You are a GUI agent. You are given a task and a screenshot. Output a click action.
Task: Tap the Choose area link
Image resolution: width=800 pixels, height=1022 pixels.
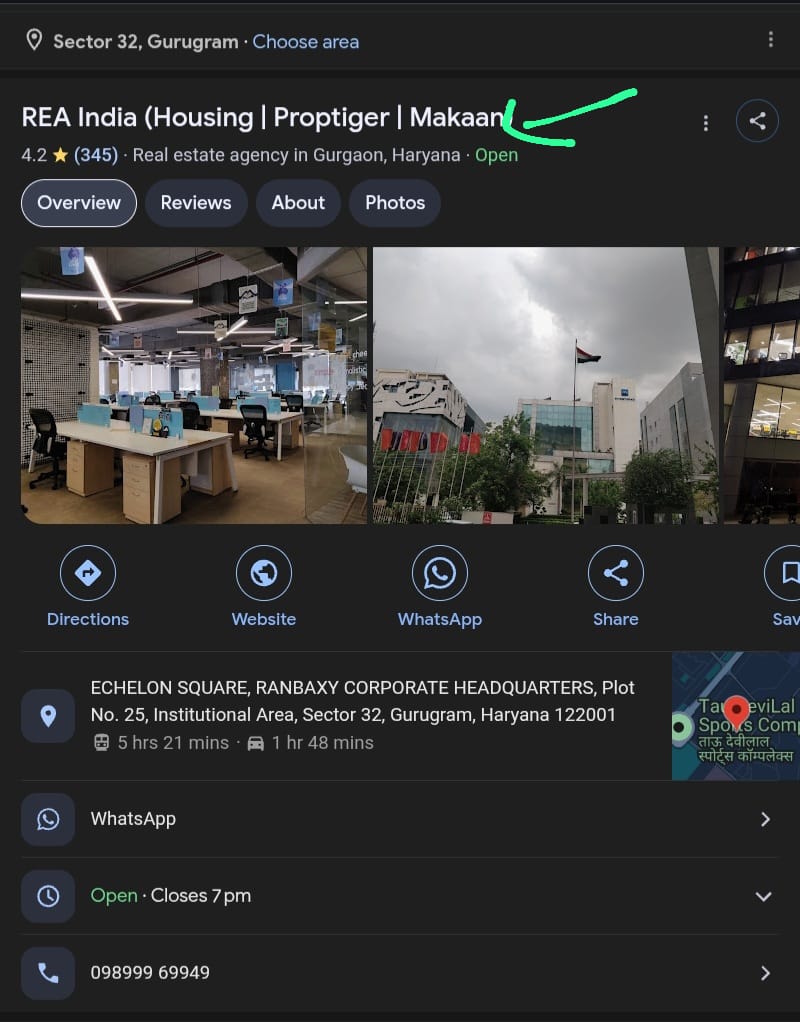coord(305,42)
